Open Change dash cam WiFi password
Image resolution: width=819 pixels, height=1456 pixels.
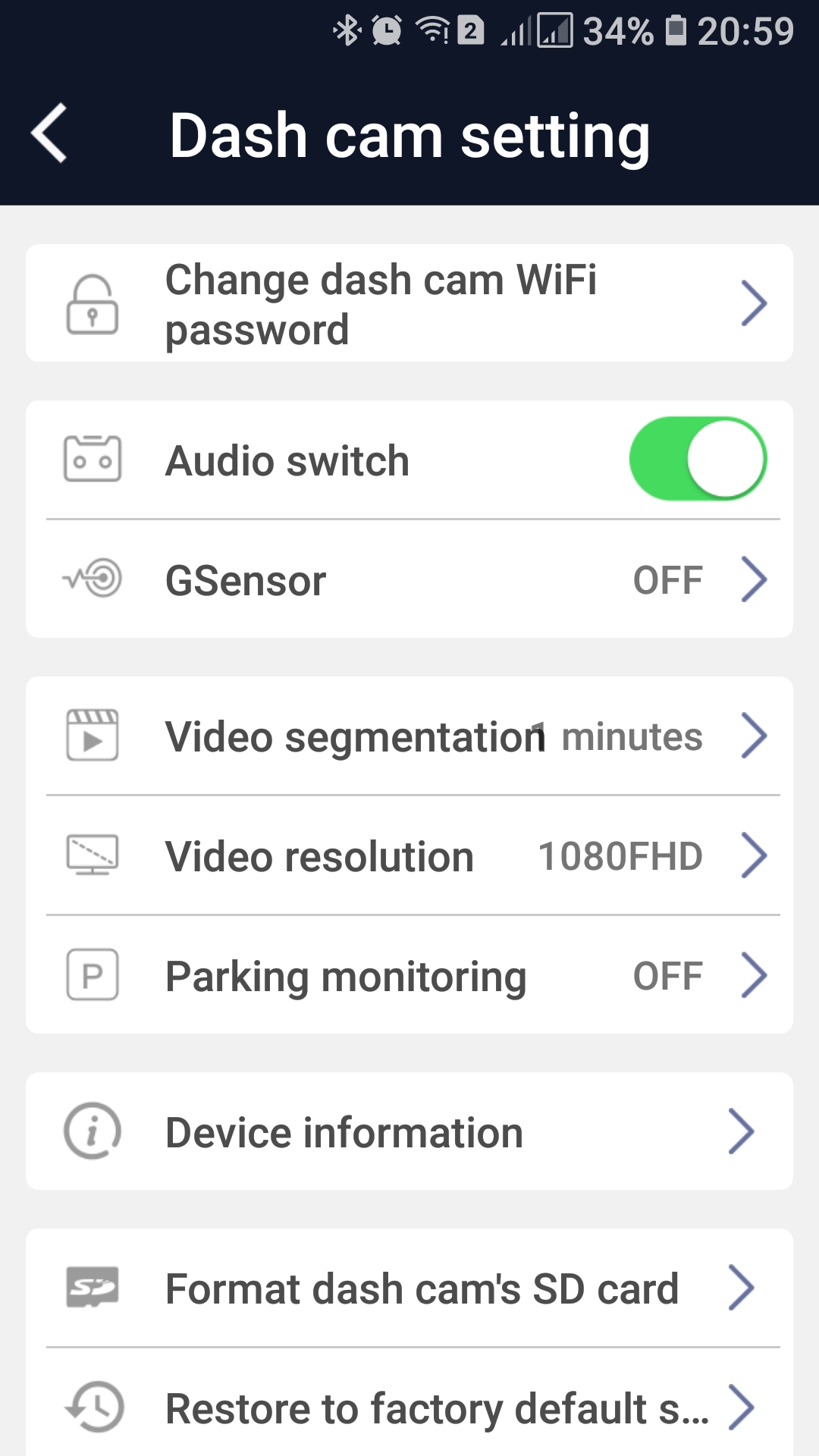[409, 303]
